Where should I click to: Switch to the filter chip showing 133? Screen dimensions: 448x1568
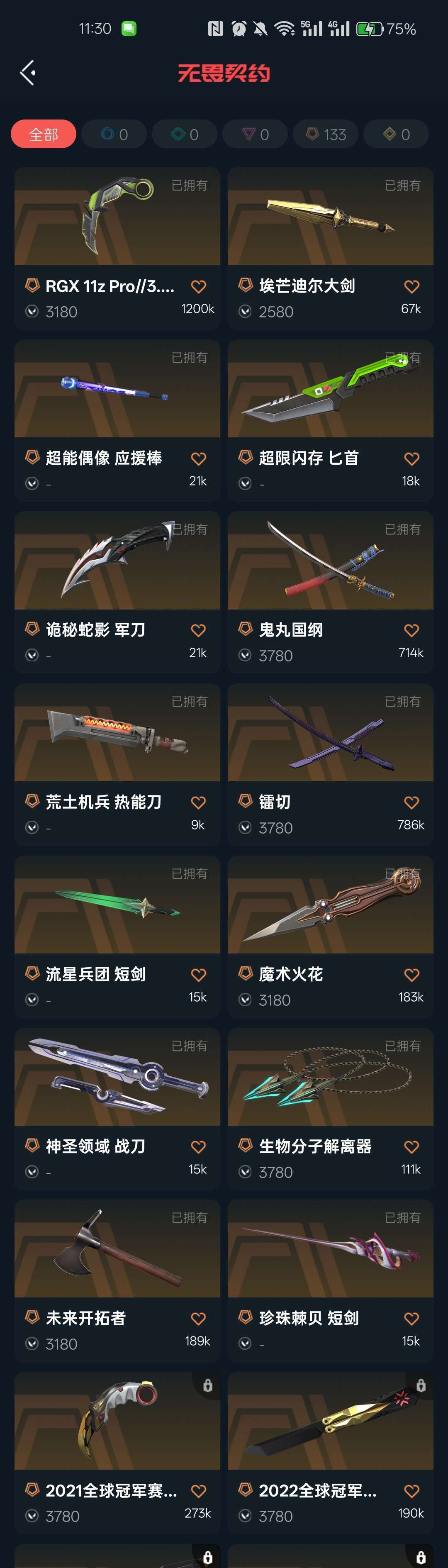[x=326, y=134]
